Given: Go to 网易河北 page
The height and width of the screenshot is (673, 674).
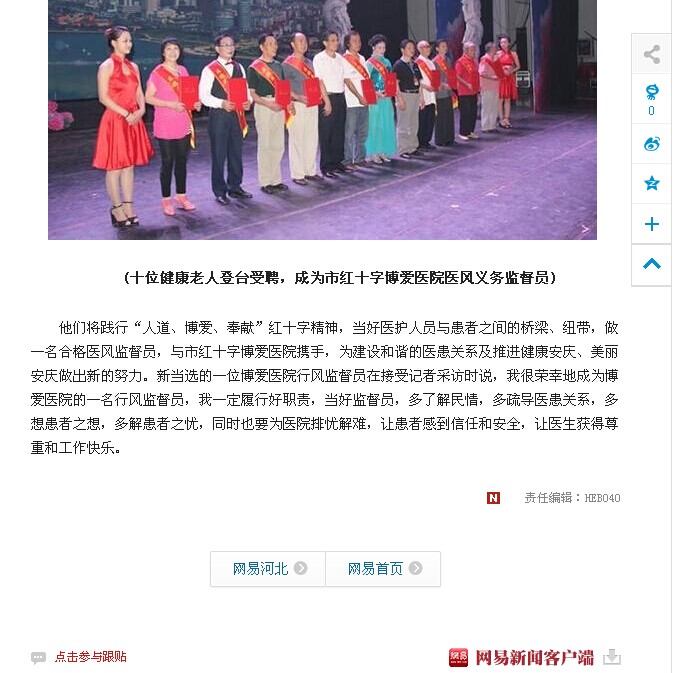Looking at the screenshot, I should tap(268, 569).
